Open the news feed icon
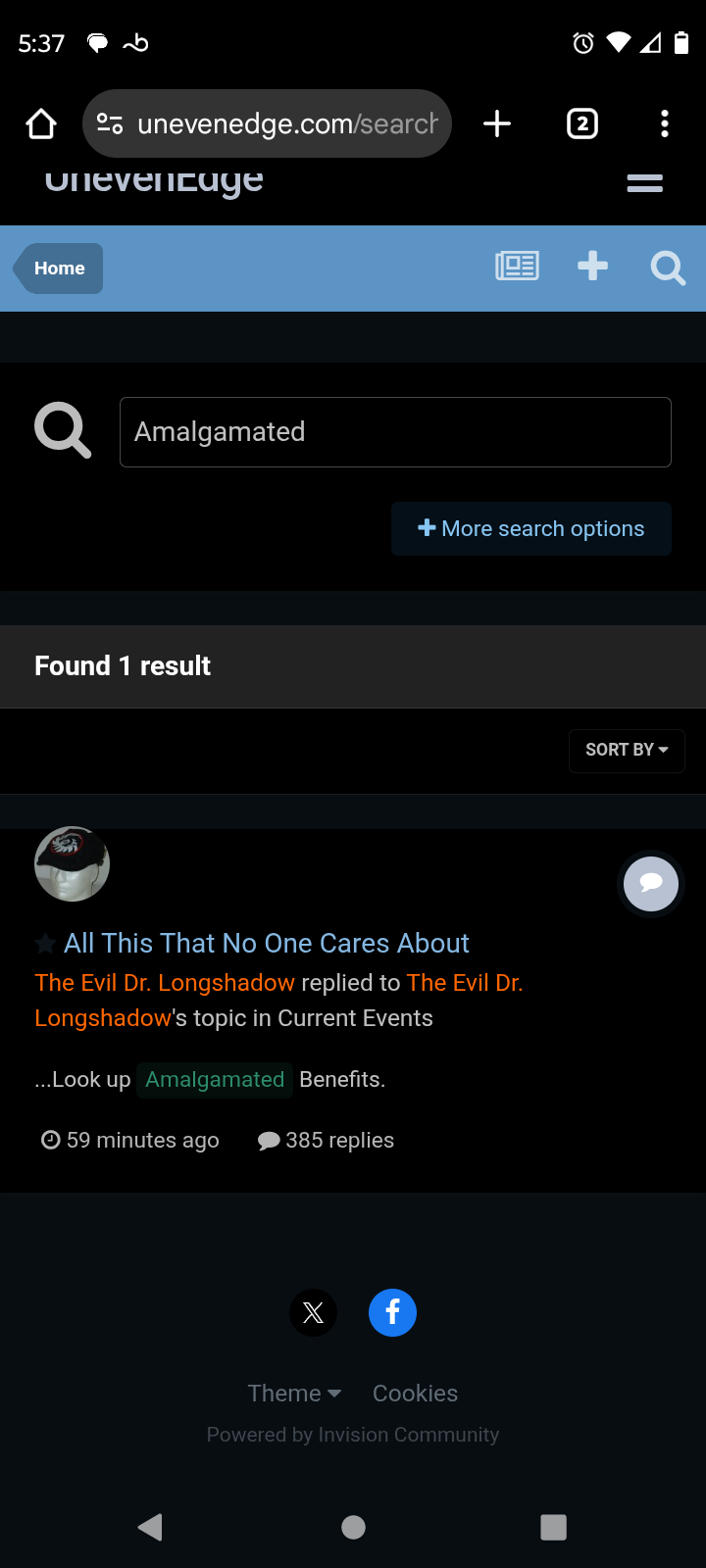This screenshot has width=706, height=1568. 517,267
